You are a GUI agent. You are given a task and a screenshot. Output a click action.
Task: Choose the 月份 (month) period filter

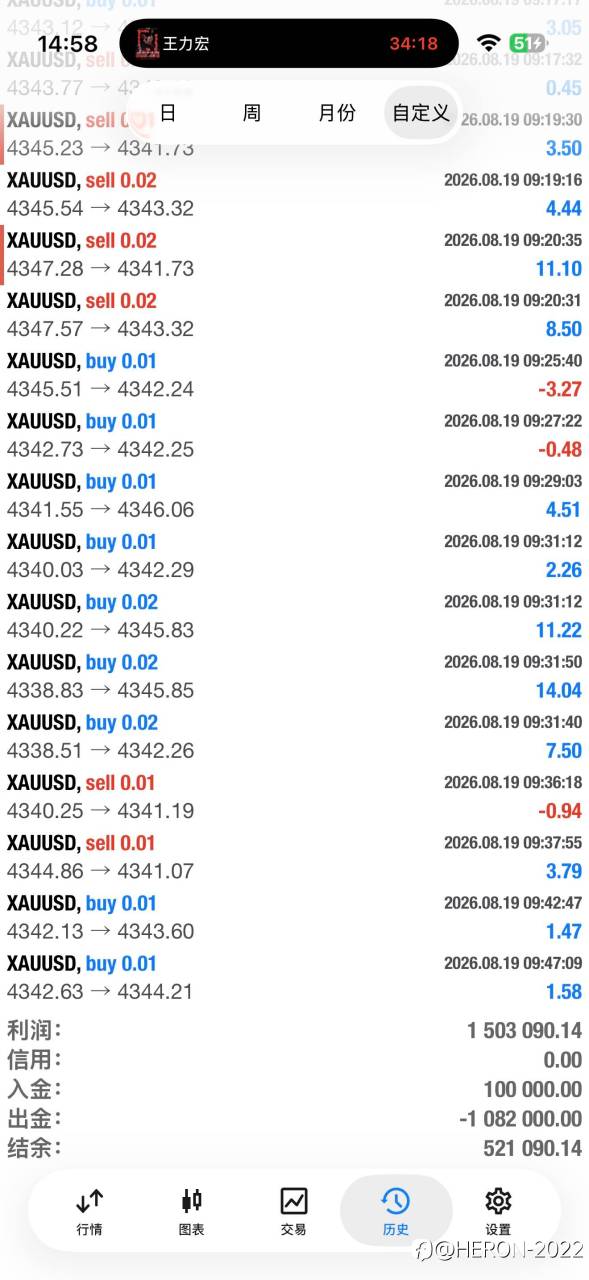[336, 113]
